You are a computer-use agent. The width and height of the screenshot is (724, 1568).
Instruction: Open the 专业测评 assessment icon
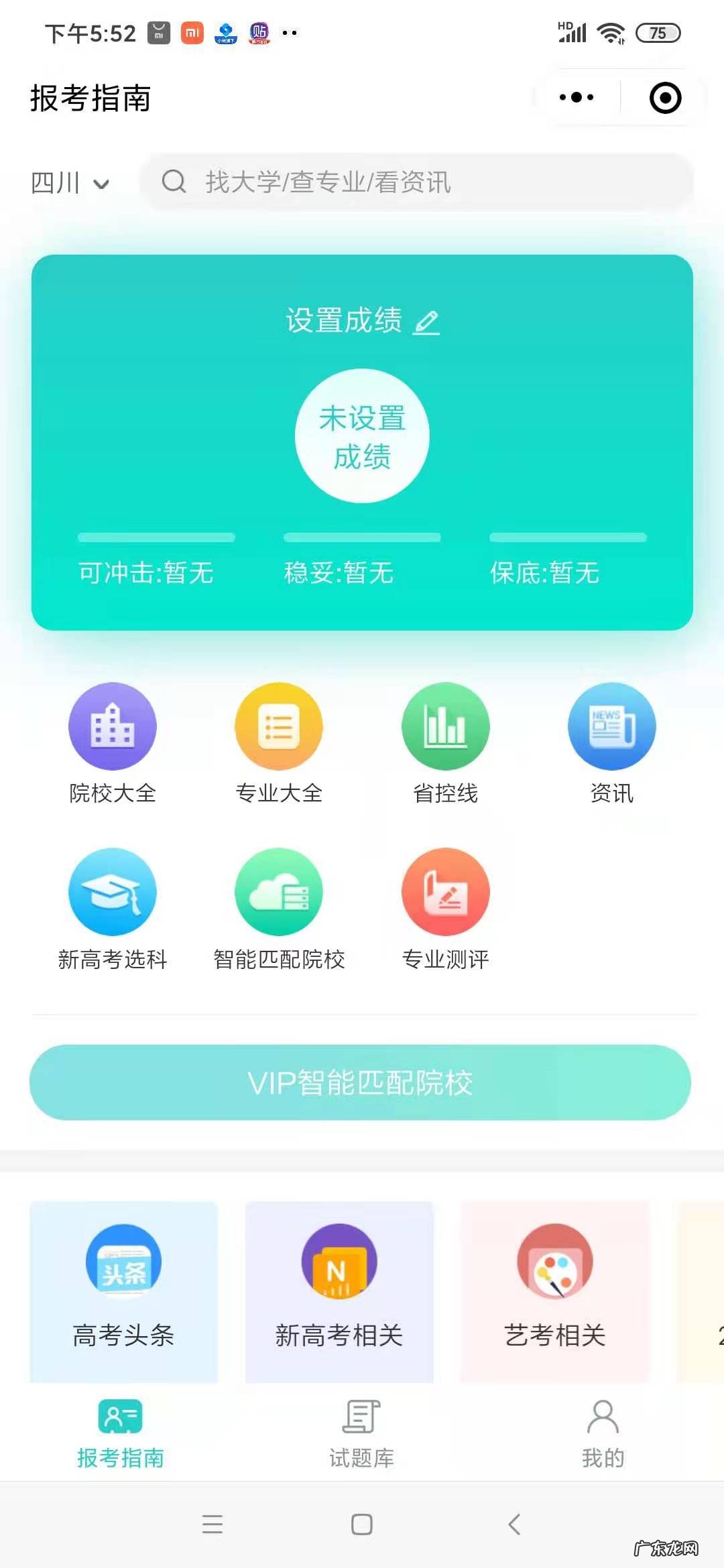pyautogui.click(x=445, y=892)
